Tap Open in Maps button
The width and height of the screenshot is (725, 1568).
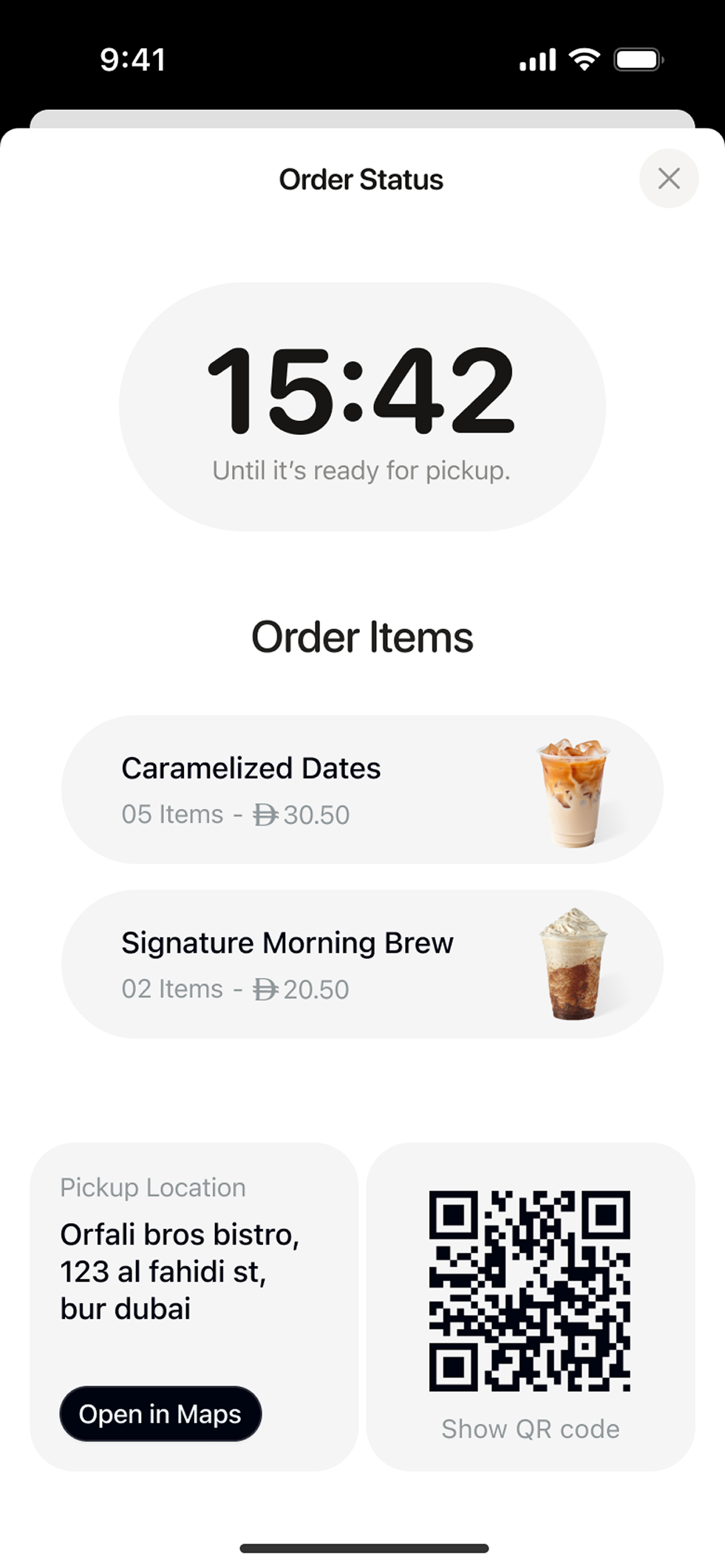(x=160, y=1414)
